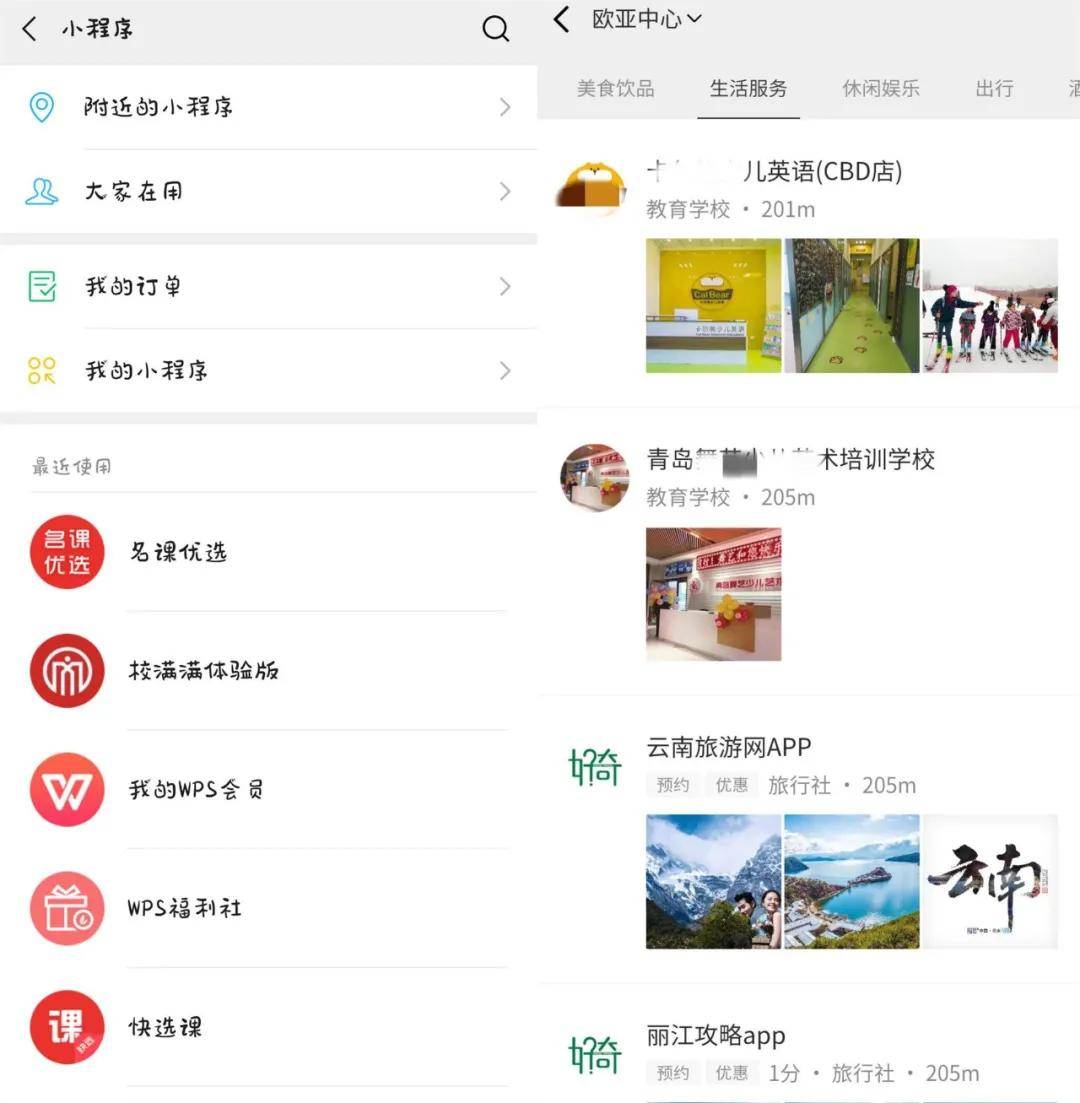
Task: Open the mini program search icon
Action: [495, 29]
